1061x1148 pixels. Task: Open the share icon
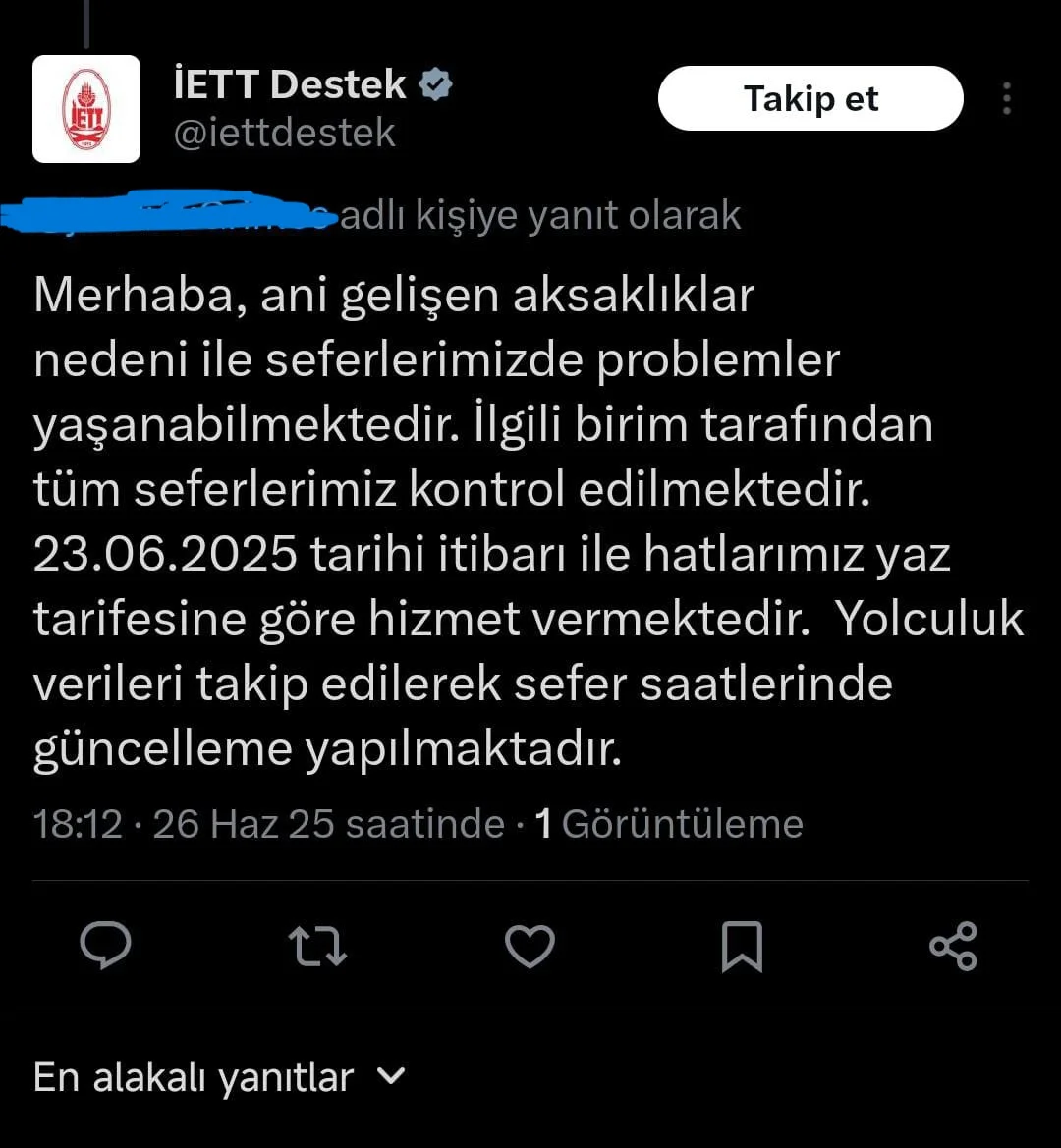(954, 947)
